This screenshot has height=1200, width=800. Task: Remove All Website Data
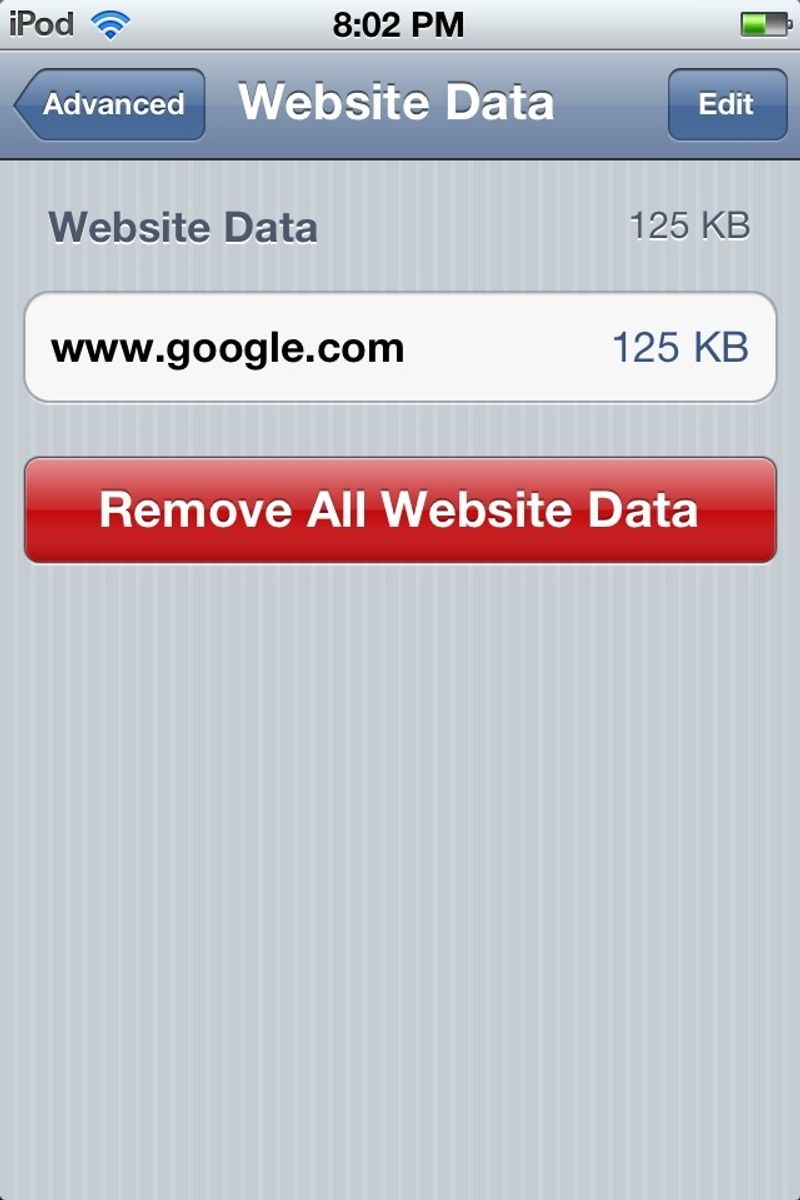pos(400,510)
